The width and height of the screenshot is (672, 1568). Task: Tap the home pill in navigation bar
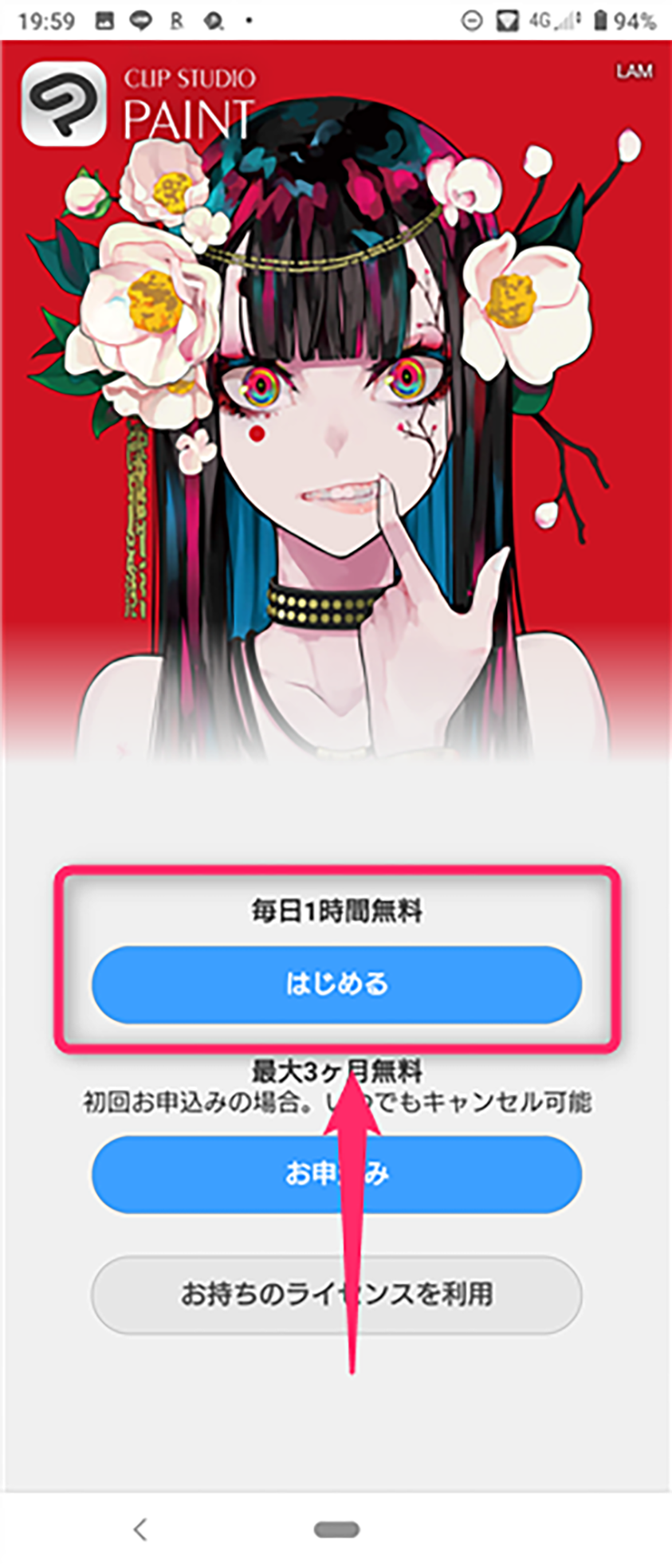point(336,1529)
